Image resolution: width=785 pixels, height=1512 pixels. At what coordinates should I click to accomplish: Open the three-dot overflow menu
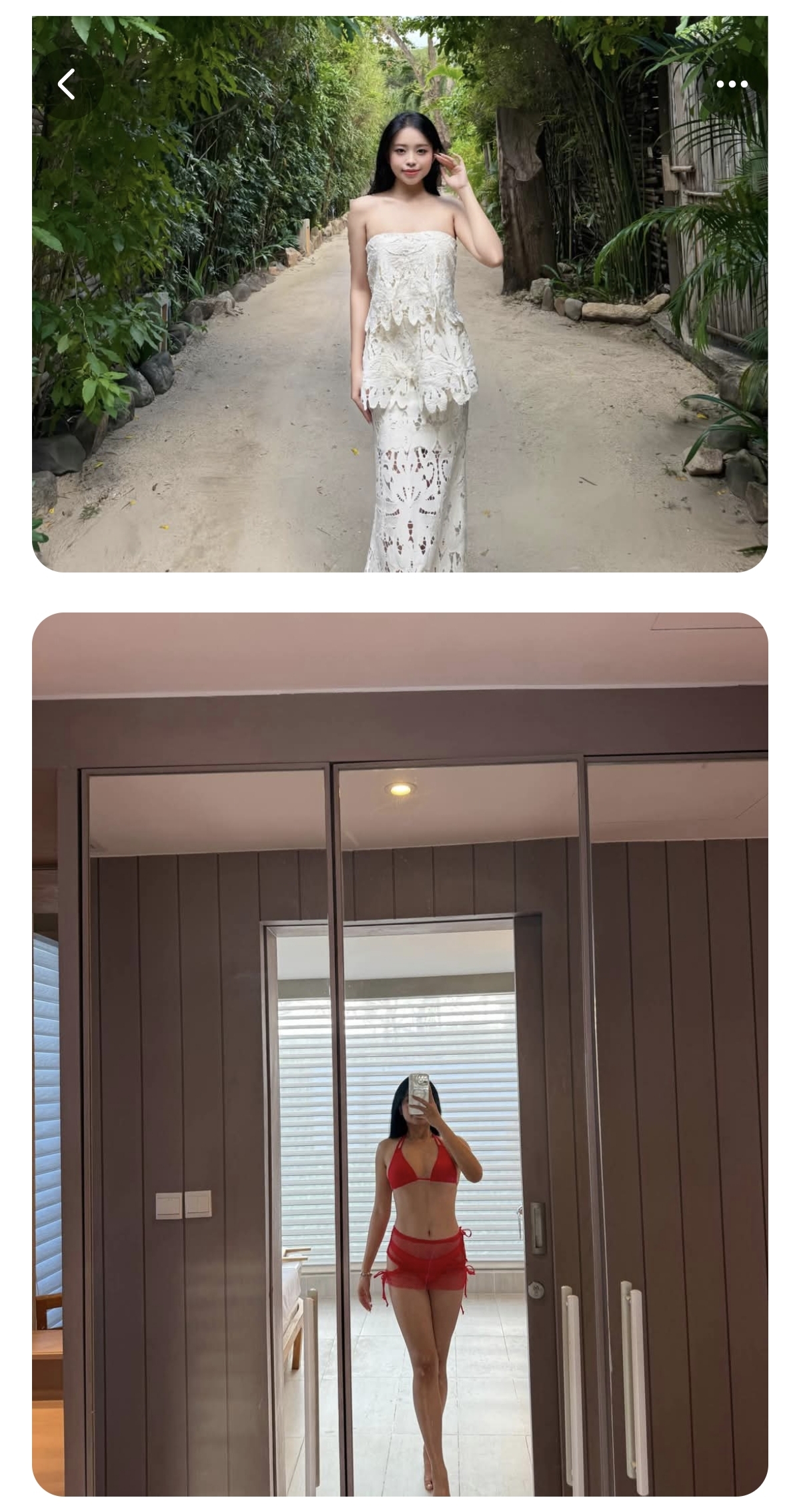(x=732, y=85)
